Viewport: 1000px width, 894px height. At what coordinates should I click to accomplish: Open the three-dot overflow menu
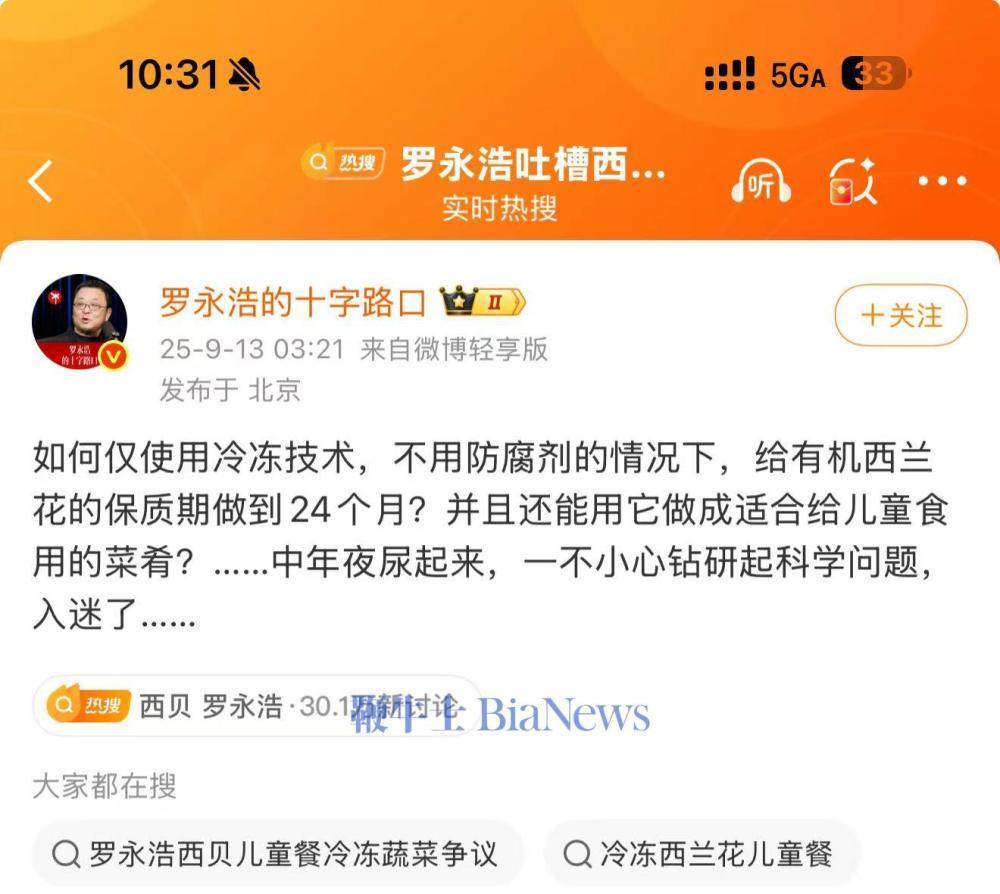pyautogui.click(x=941, y=182)
